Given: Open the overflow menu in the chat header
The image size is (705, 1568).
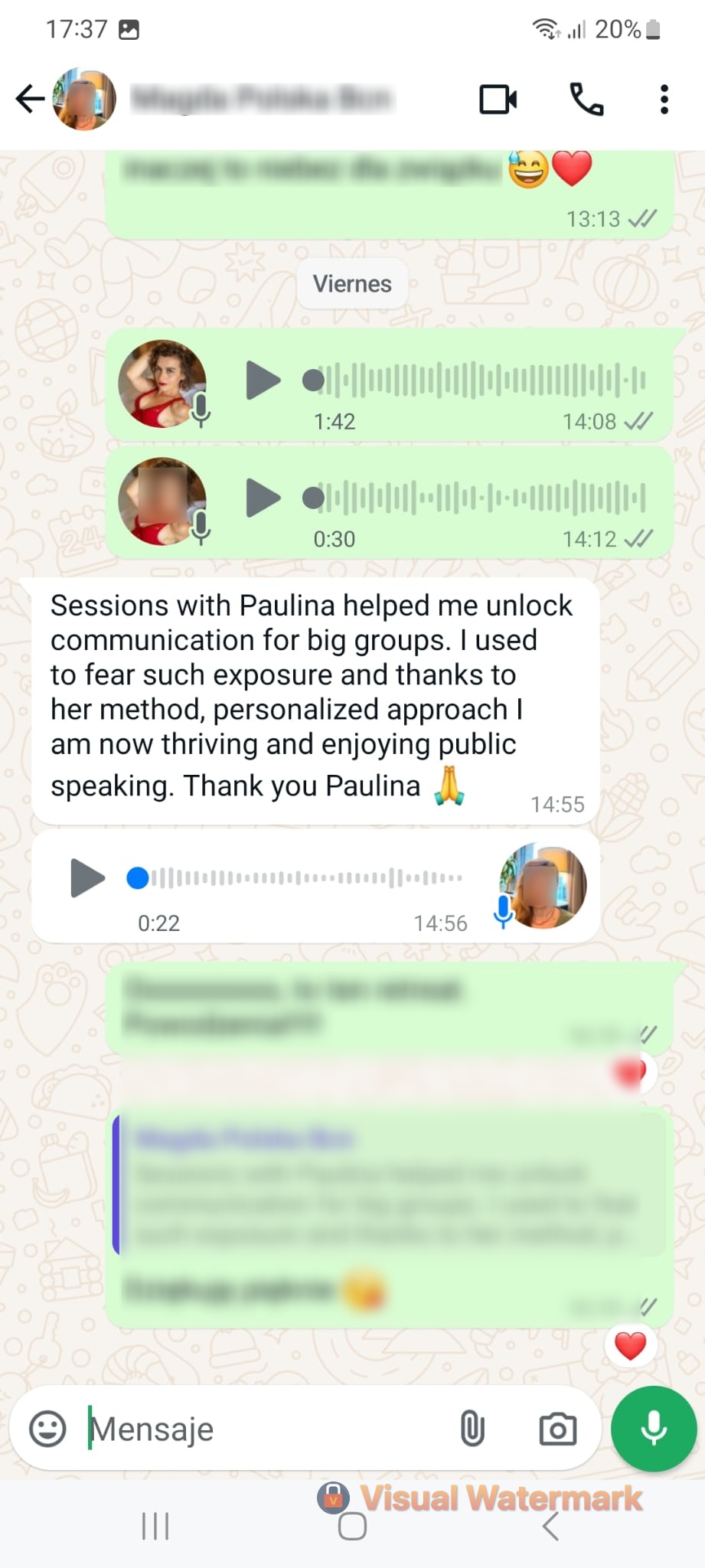Looking at the screenshot, I should (664, 100).
